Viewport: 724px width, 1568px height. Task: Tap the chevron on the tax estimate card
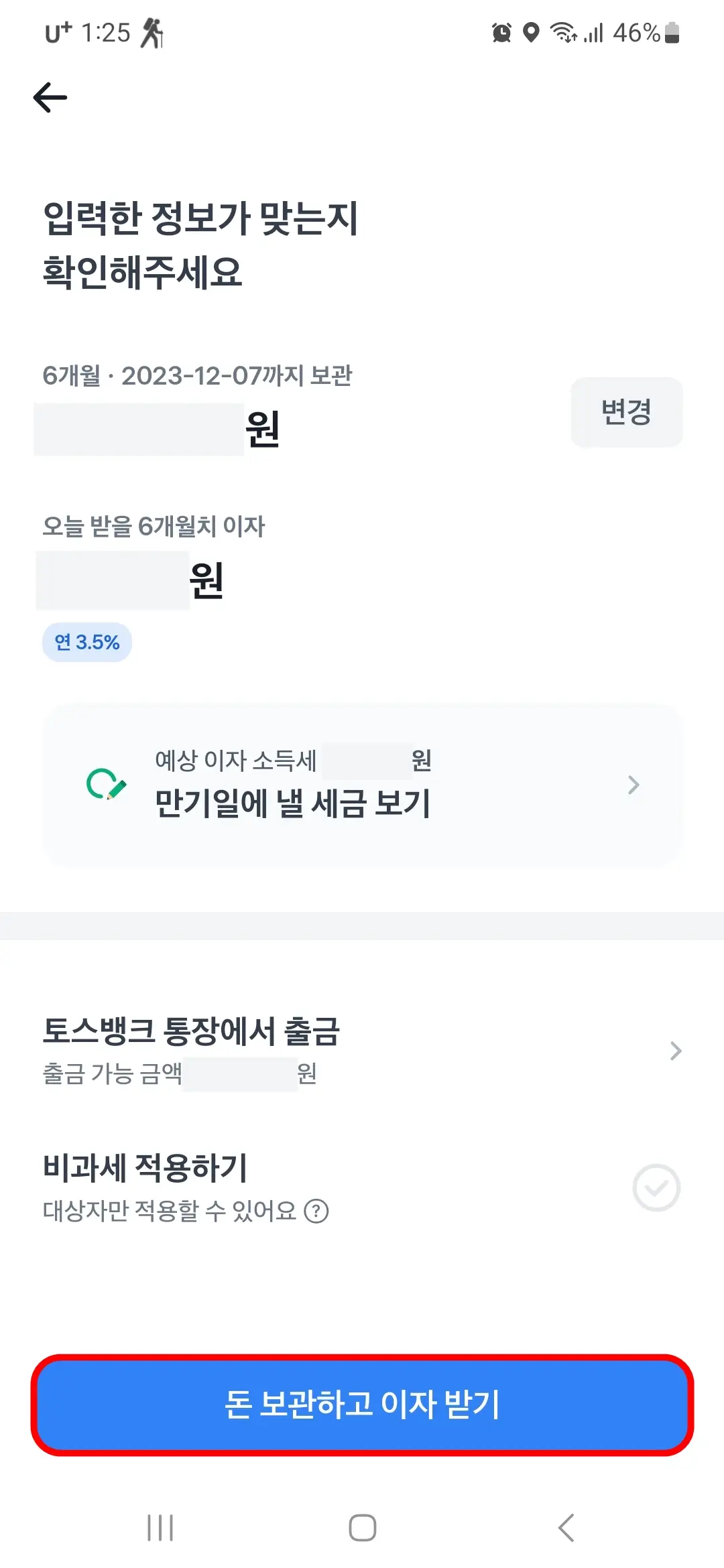click(631, 784)
